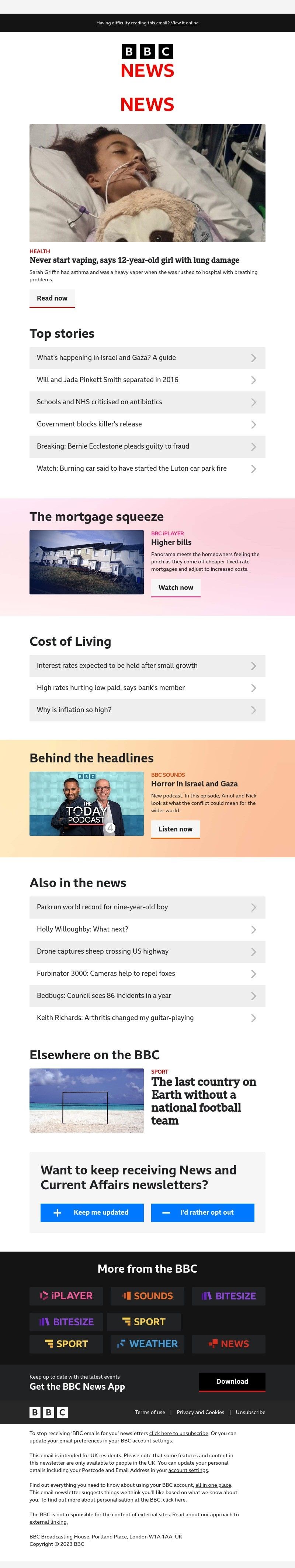295x1568 pixels.
Task: Open the last country football team article
Action: point(203,1101)
